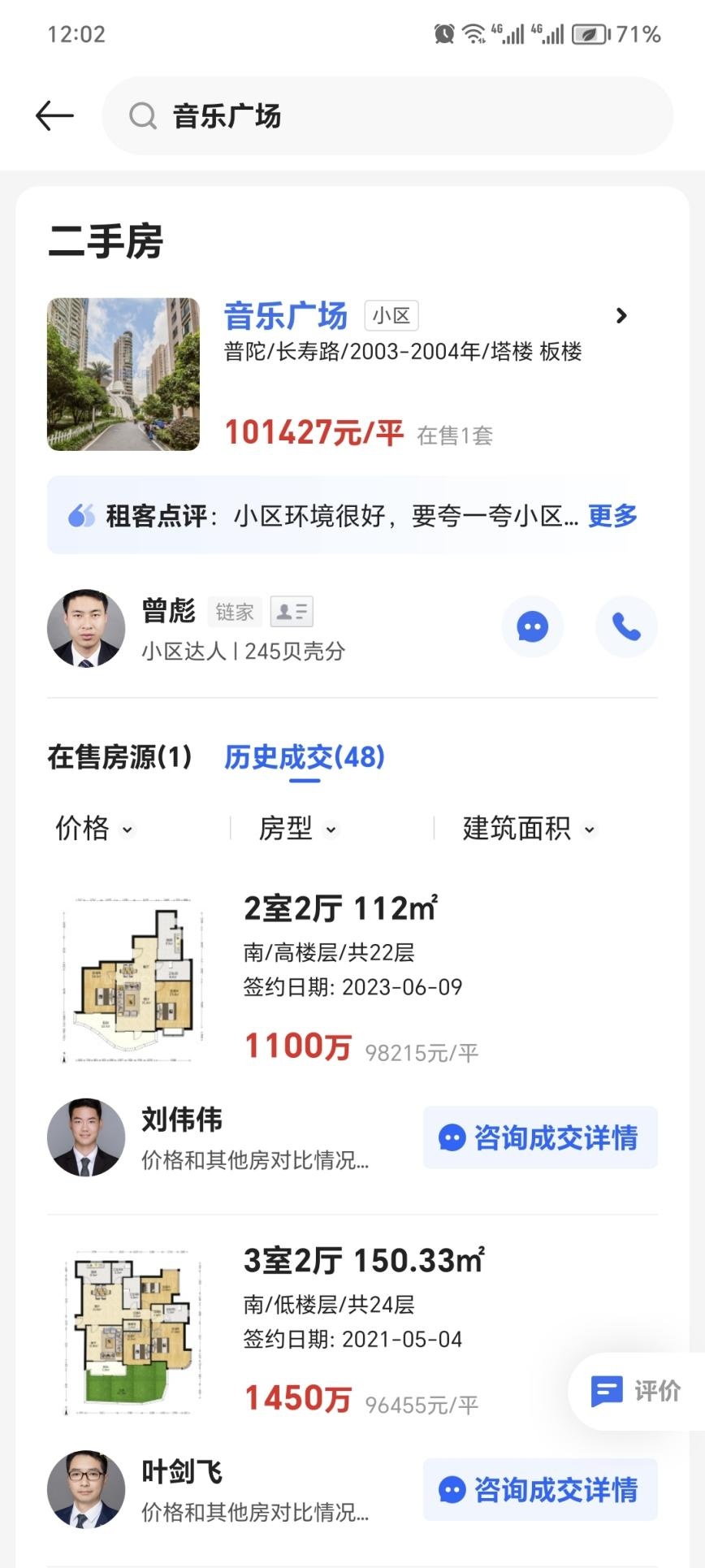The image size is (705, 1568).
Task: Open 曾彪's business card icon
Action: [x=292, y=611]
